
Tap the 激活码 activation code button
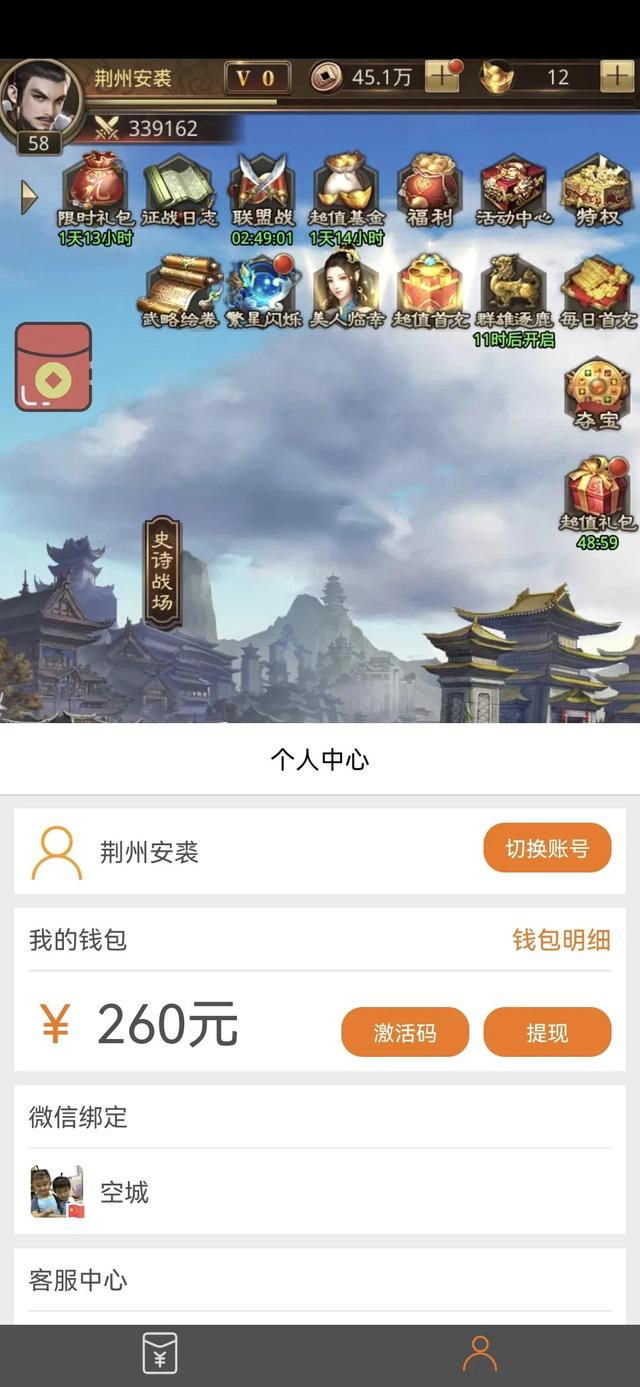pyautogui.click(x=405, y=1032)
